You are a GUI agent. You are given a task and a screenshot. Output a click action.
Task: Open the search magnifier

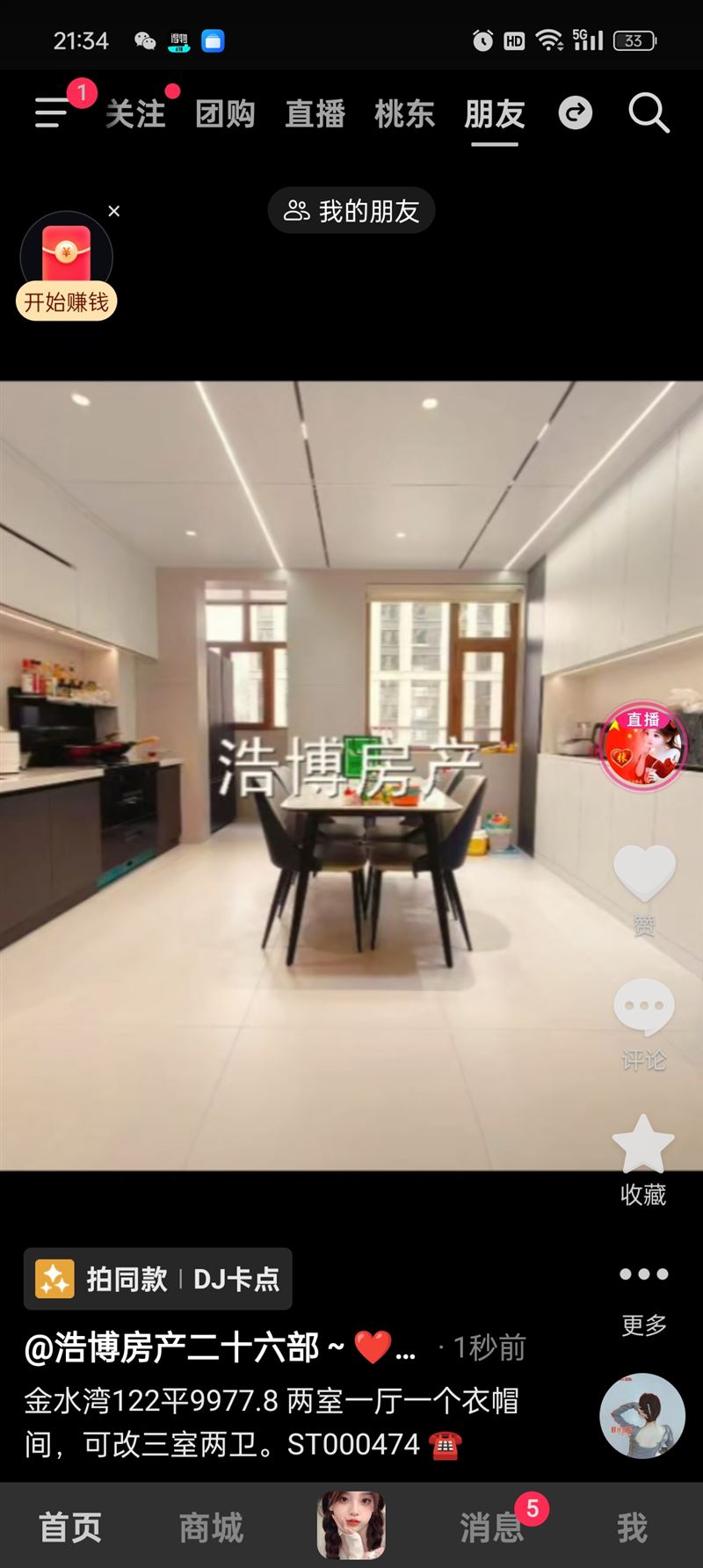tap(649, 114)
